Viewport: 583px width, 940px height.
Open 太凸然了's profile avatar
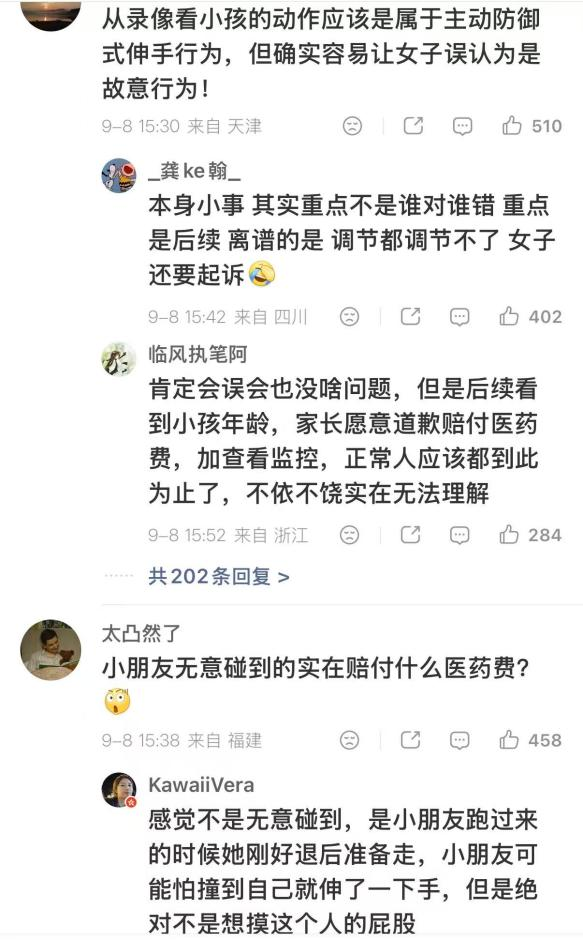coord(51,650)
